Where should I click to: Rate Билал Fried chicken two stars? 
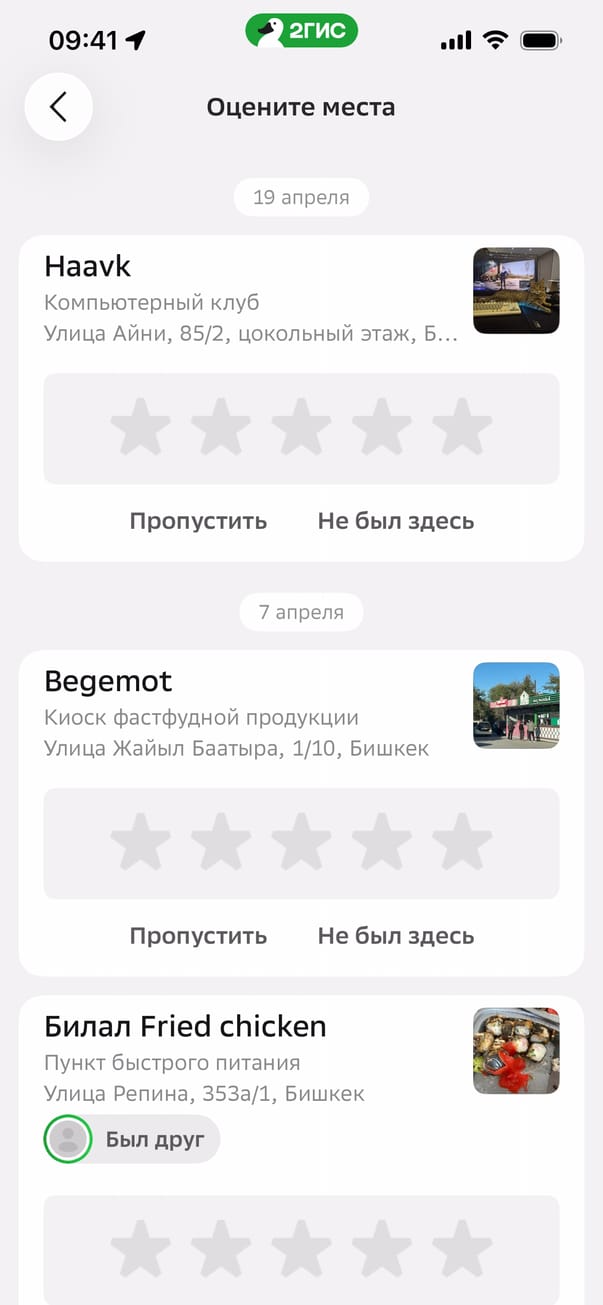point(221,1250)
